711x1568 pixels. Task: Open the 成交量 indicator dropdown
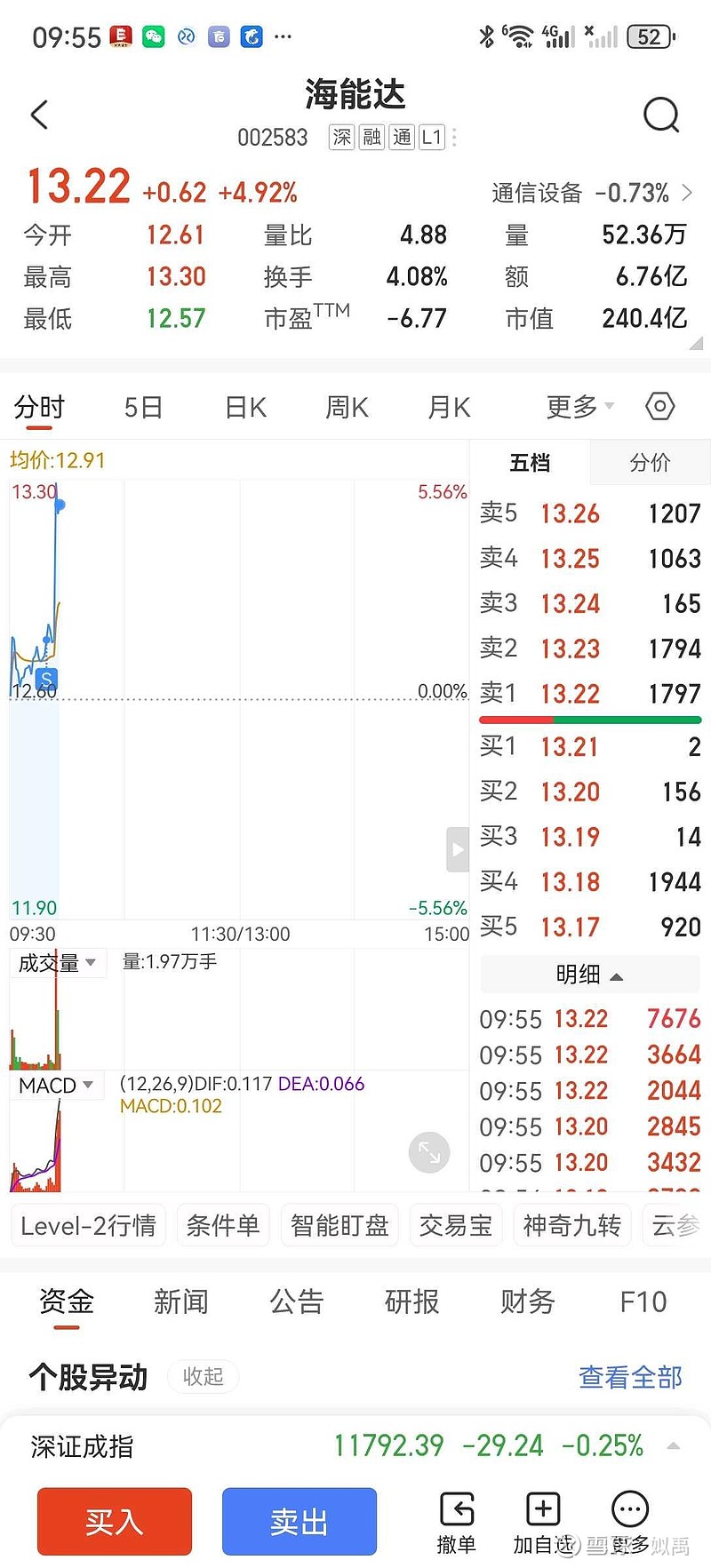click(58, 963)
